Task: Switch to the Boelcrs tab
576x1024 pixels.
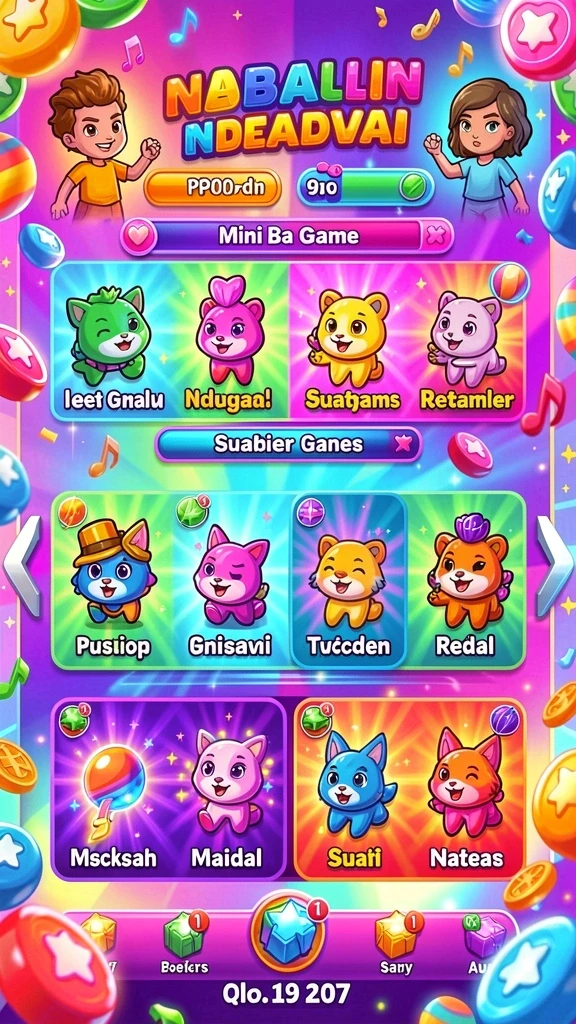Action: pos(184,944)
